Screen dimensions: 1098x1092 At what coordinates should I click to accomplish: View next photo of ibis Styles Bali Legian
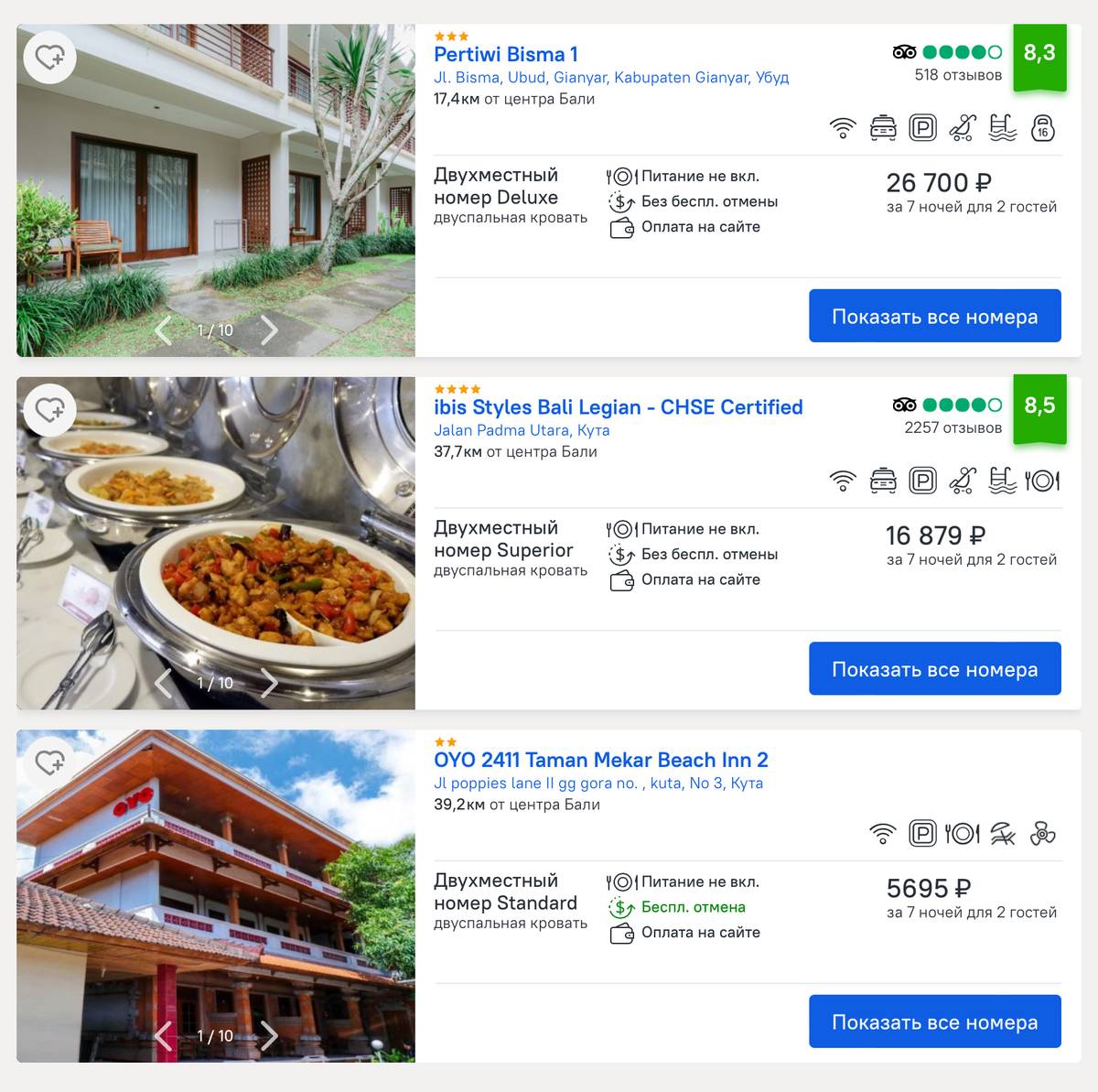click(x=269, y=683)
